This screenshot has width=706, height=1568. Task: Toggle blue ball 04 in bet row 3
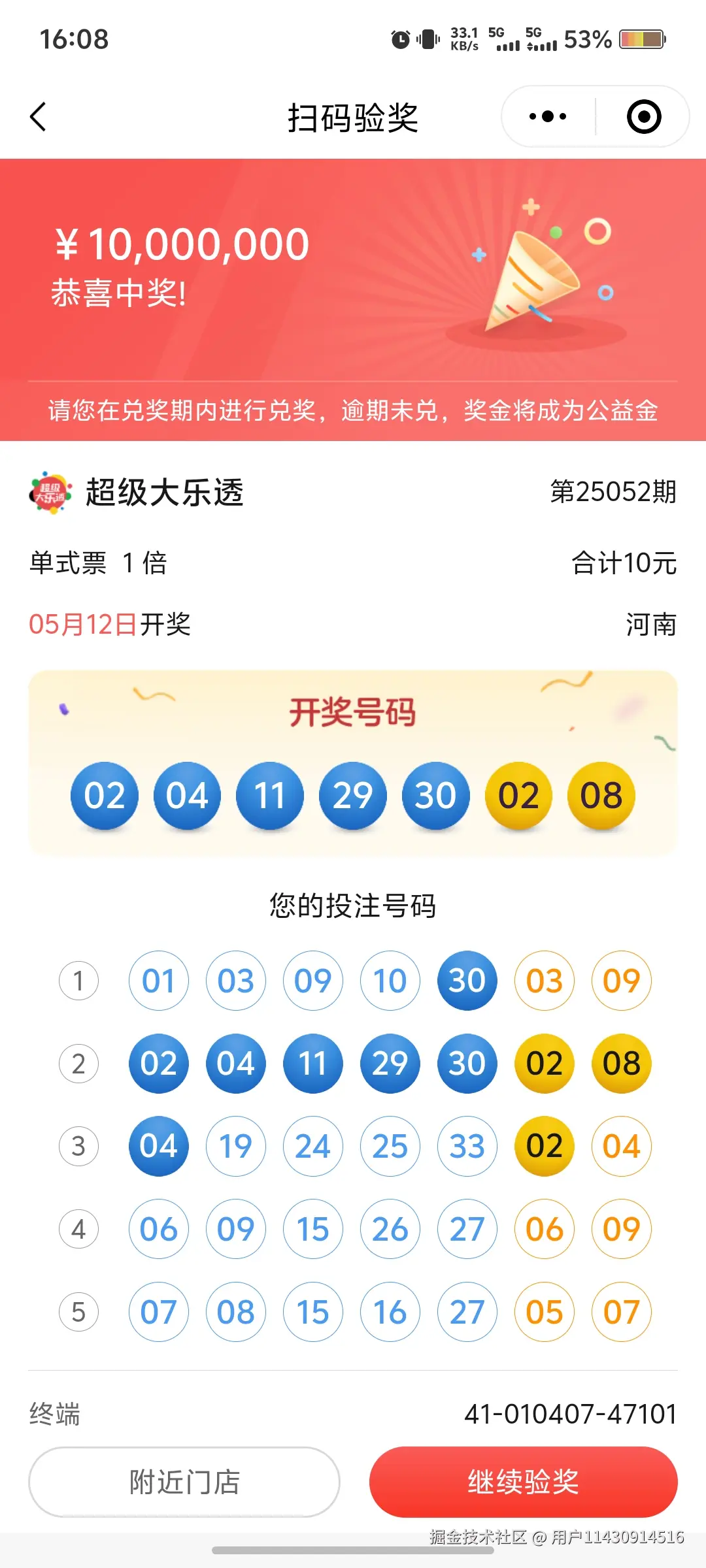click(158, 1147)
